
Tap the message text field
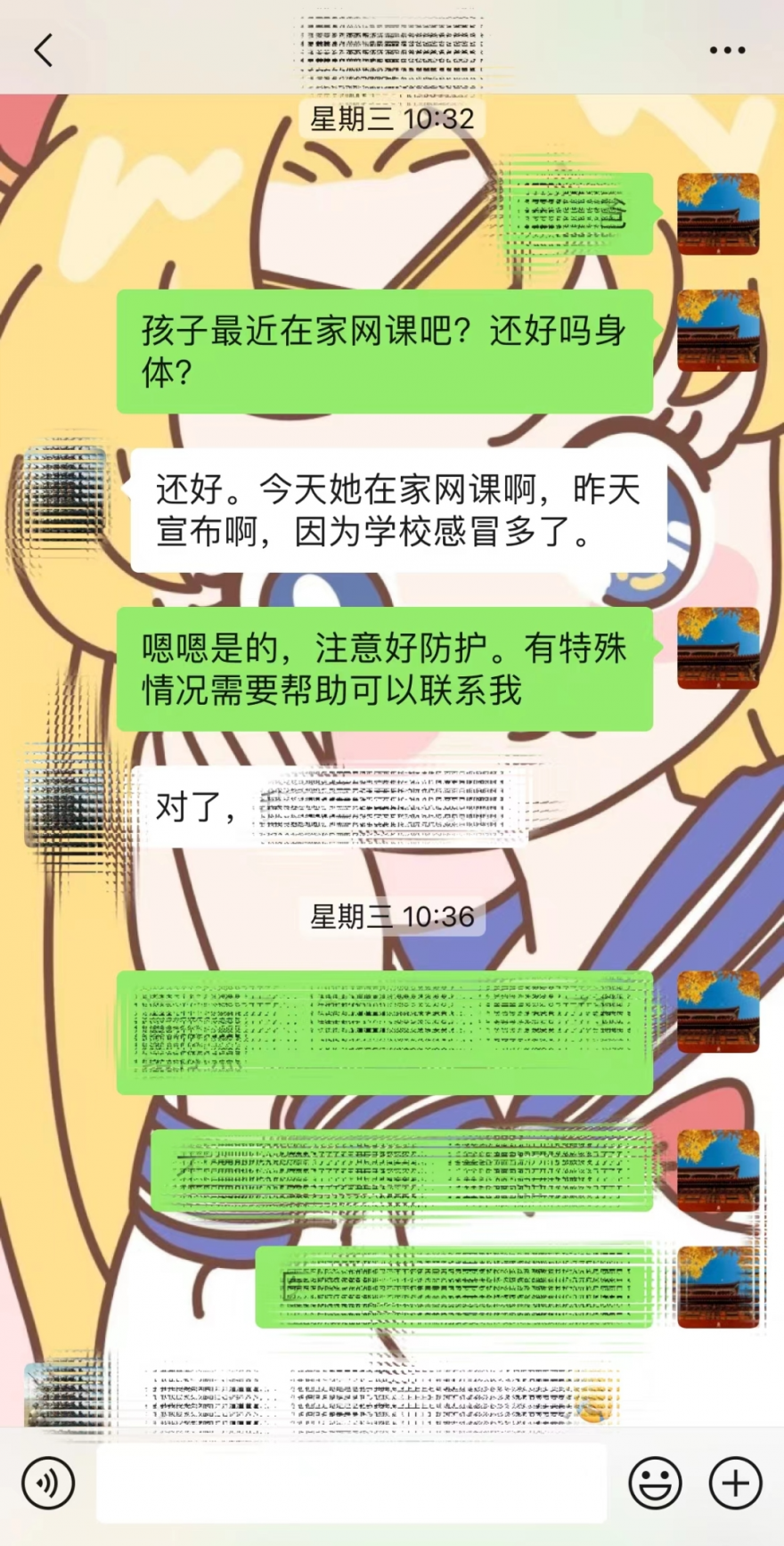tap(351, 1483)
